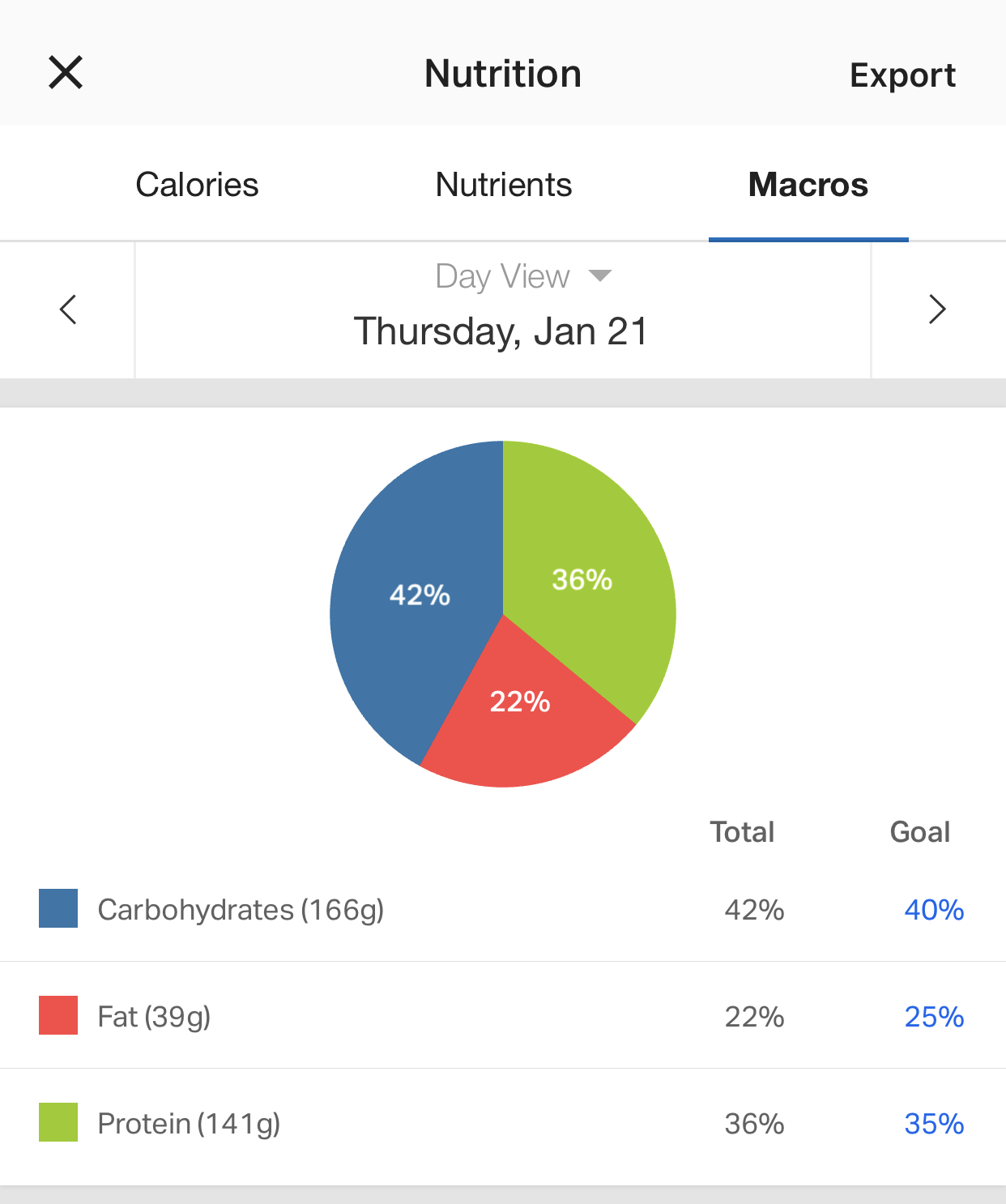The height and width of the screenshot is (1204, 1006).
Task: Click the Export button
Action: click(902, 75)
